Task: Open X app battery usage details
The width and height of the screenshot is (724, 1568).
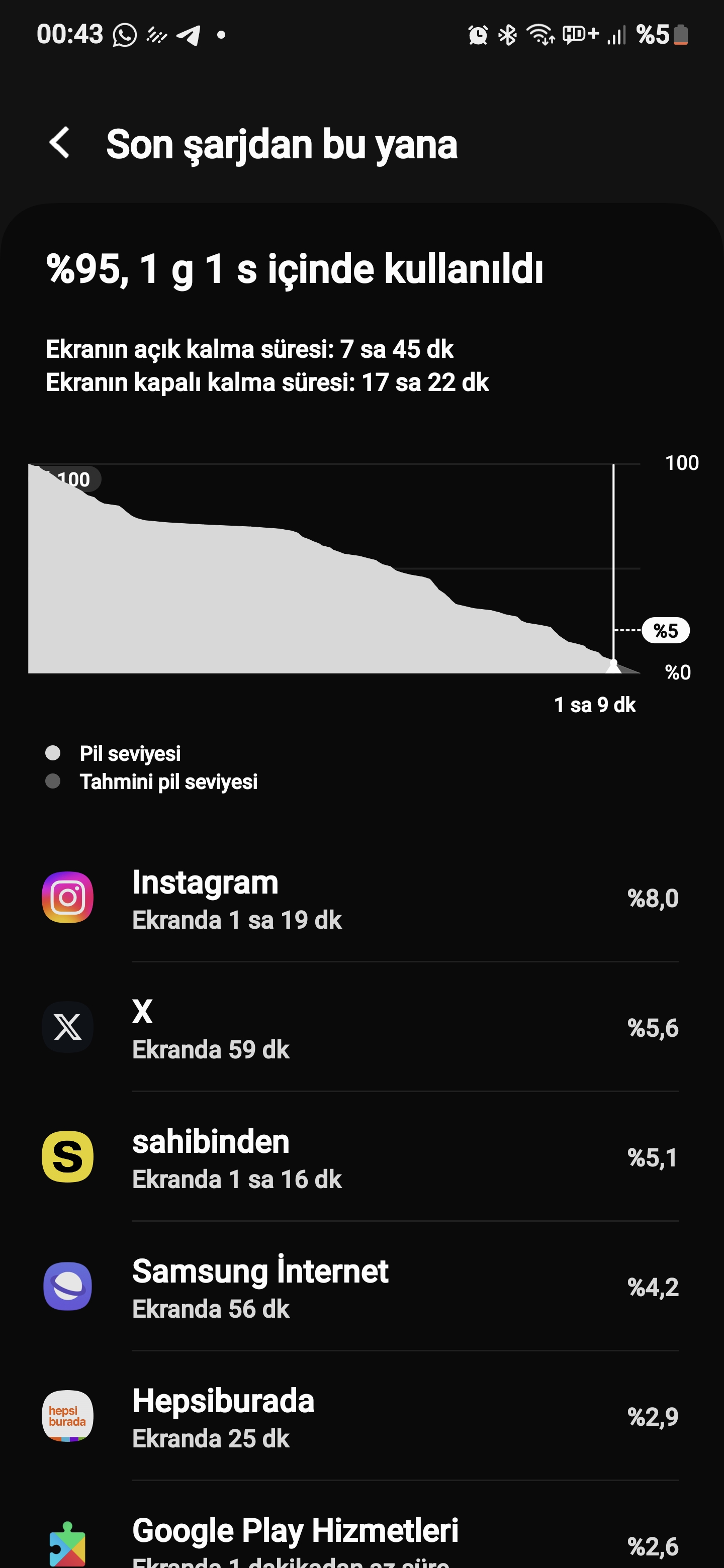Action: click(x=361, y=1027)
